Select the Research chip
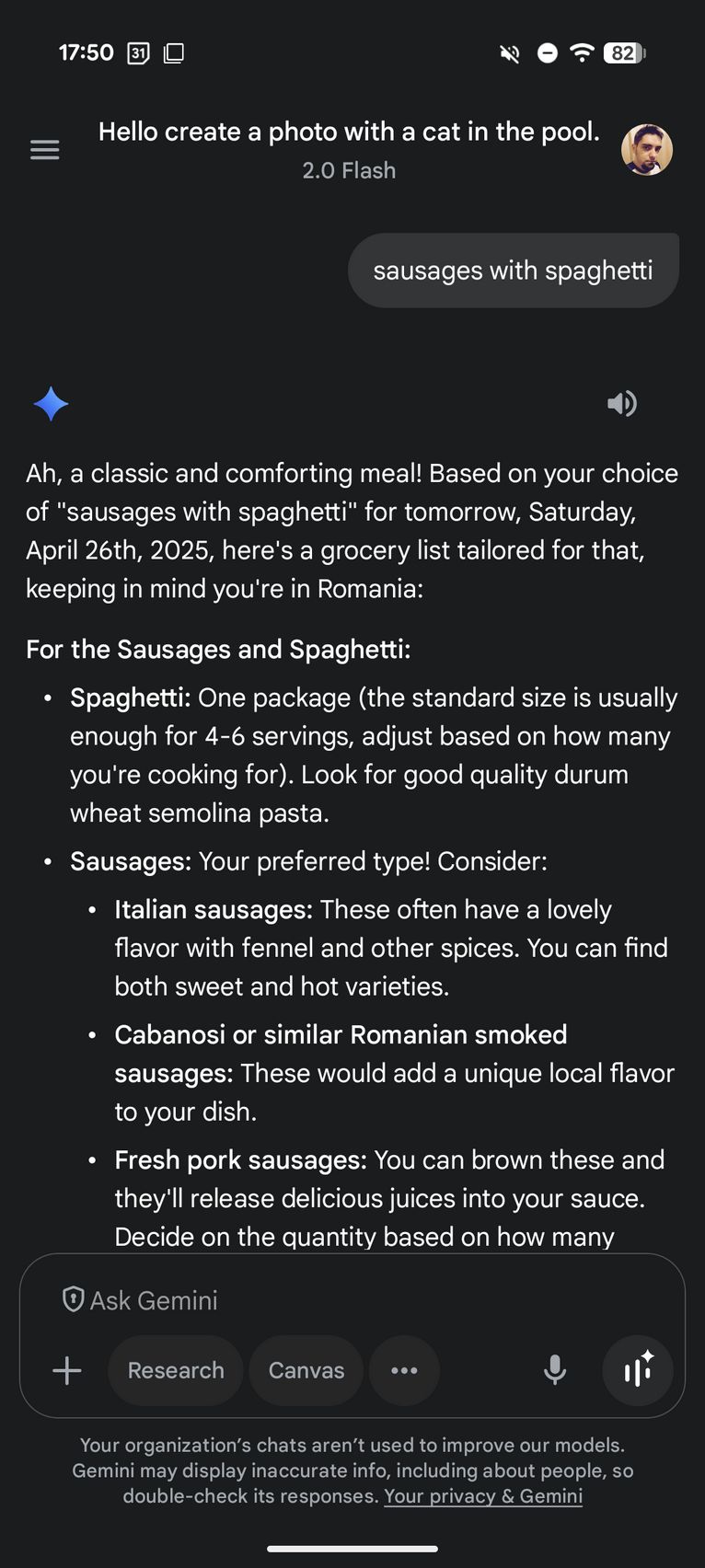This screenshot has height=1568, width=705. click(176, 1370)
